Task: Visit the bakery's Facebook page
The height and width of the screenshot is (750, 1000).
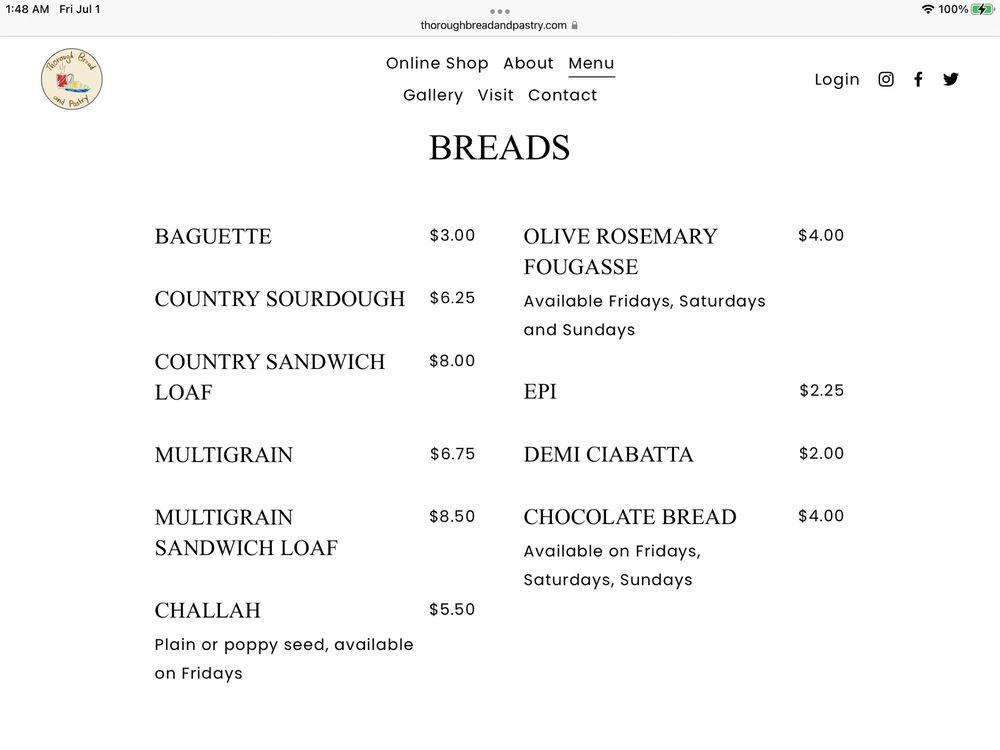Action: (x=918, y=79)
